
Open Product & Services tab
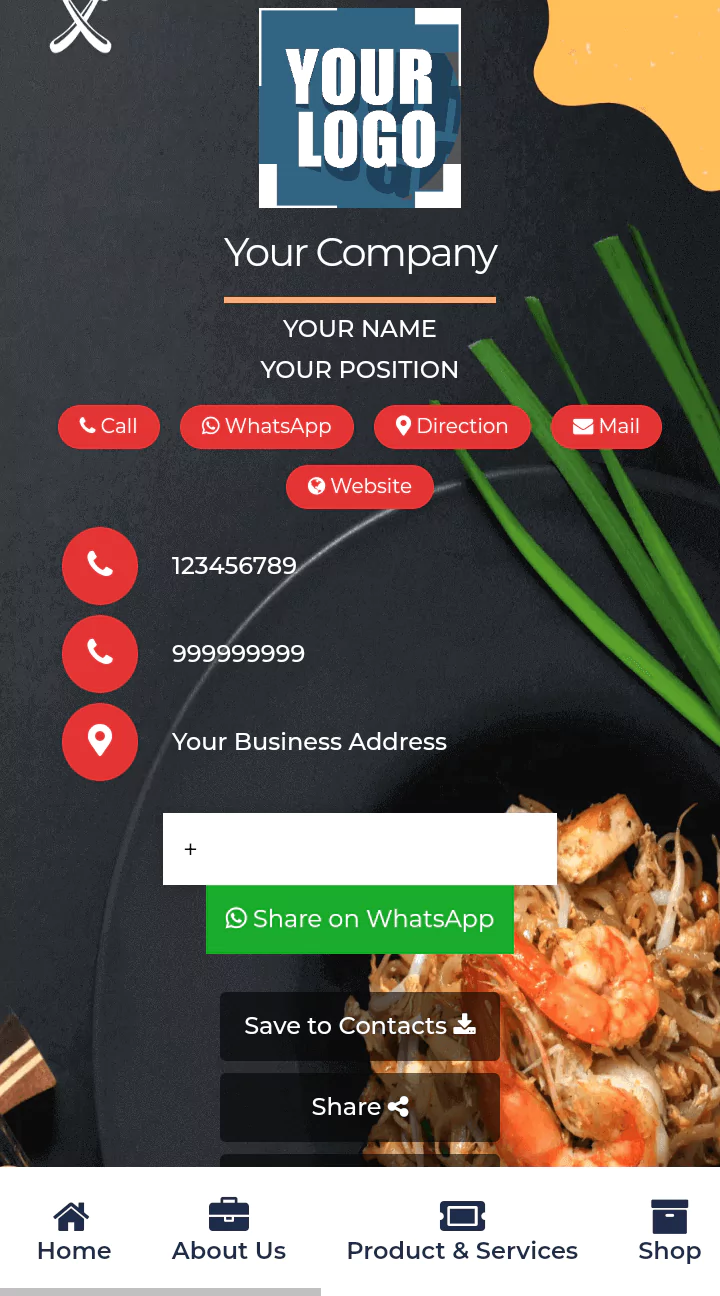[462, 1232]
